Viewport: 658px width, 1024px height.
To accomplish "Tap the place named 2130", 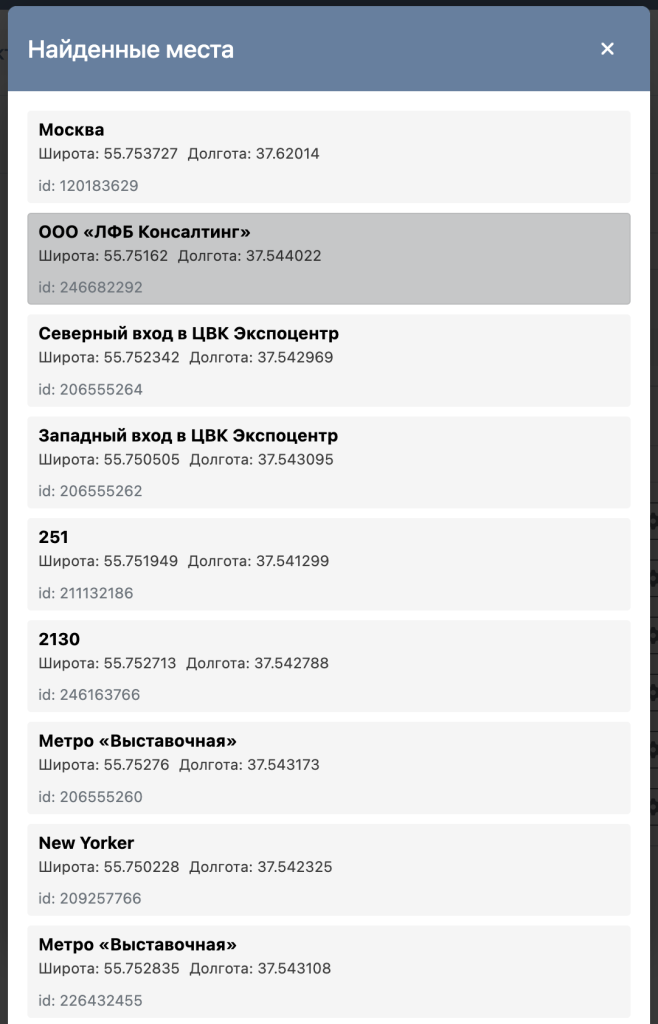I will coord(328,666).
